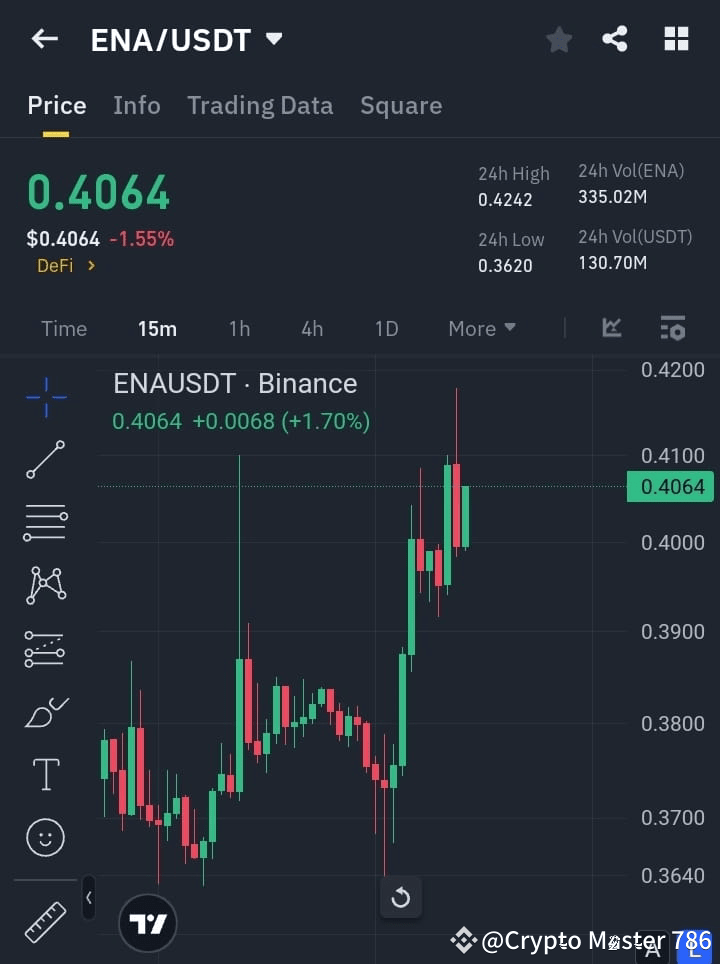Screen dimensions: 720x964
Task: Open the horizontal lines drawing tool
Action: [45, 523]
